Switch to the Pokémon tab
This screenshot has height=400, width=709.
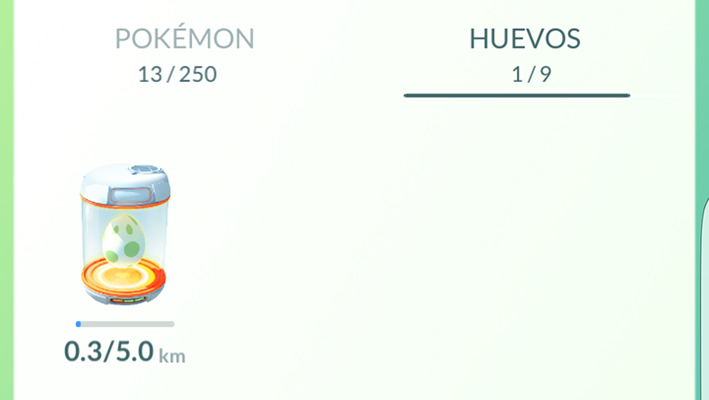coord(184,52)
